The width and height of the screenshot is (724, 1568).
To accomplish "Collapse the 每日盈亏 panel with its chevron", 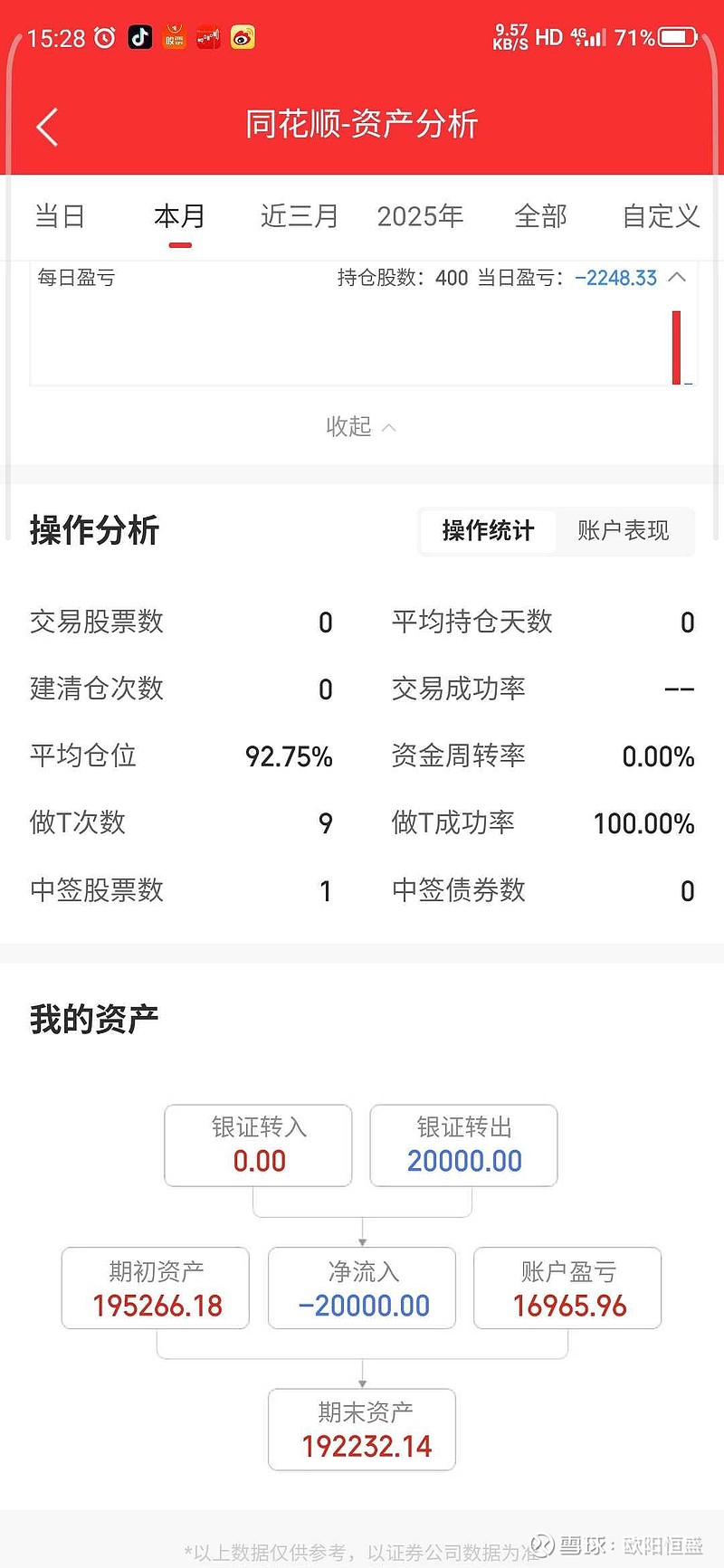I will (678, 279).
